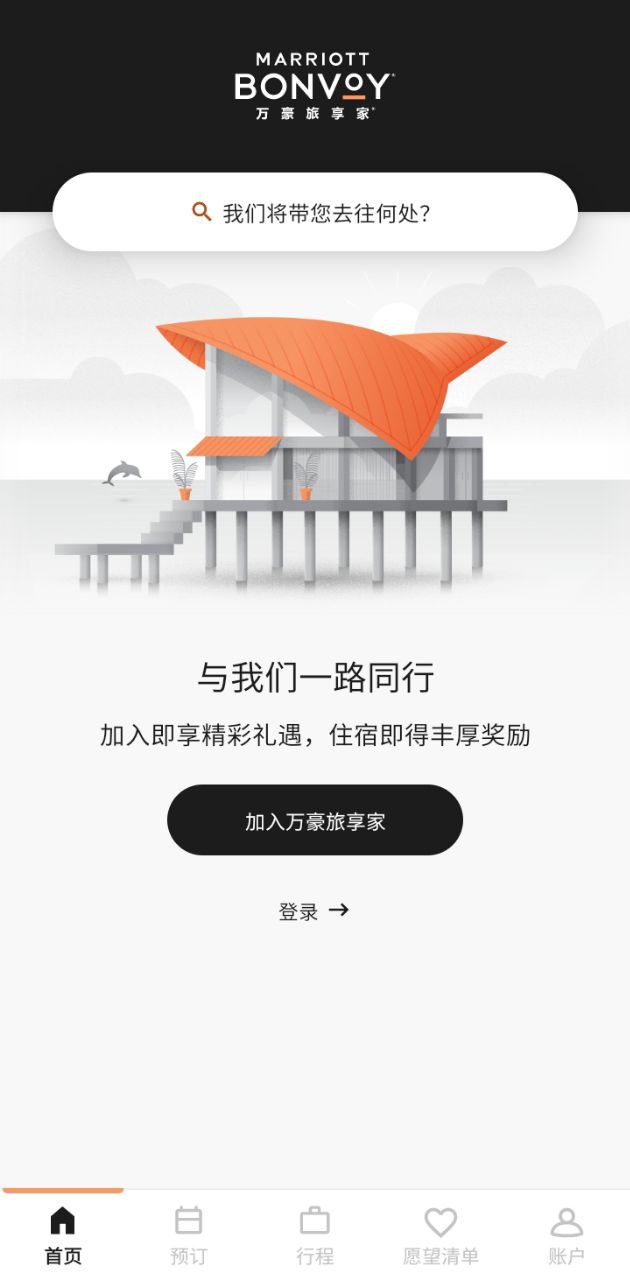The image size is (630, 1280).
Task: Open the 登录 link
Action: 313,911
